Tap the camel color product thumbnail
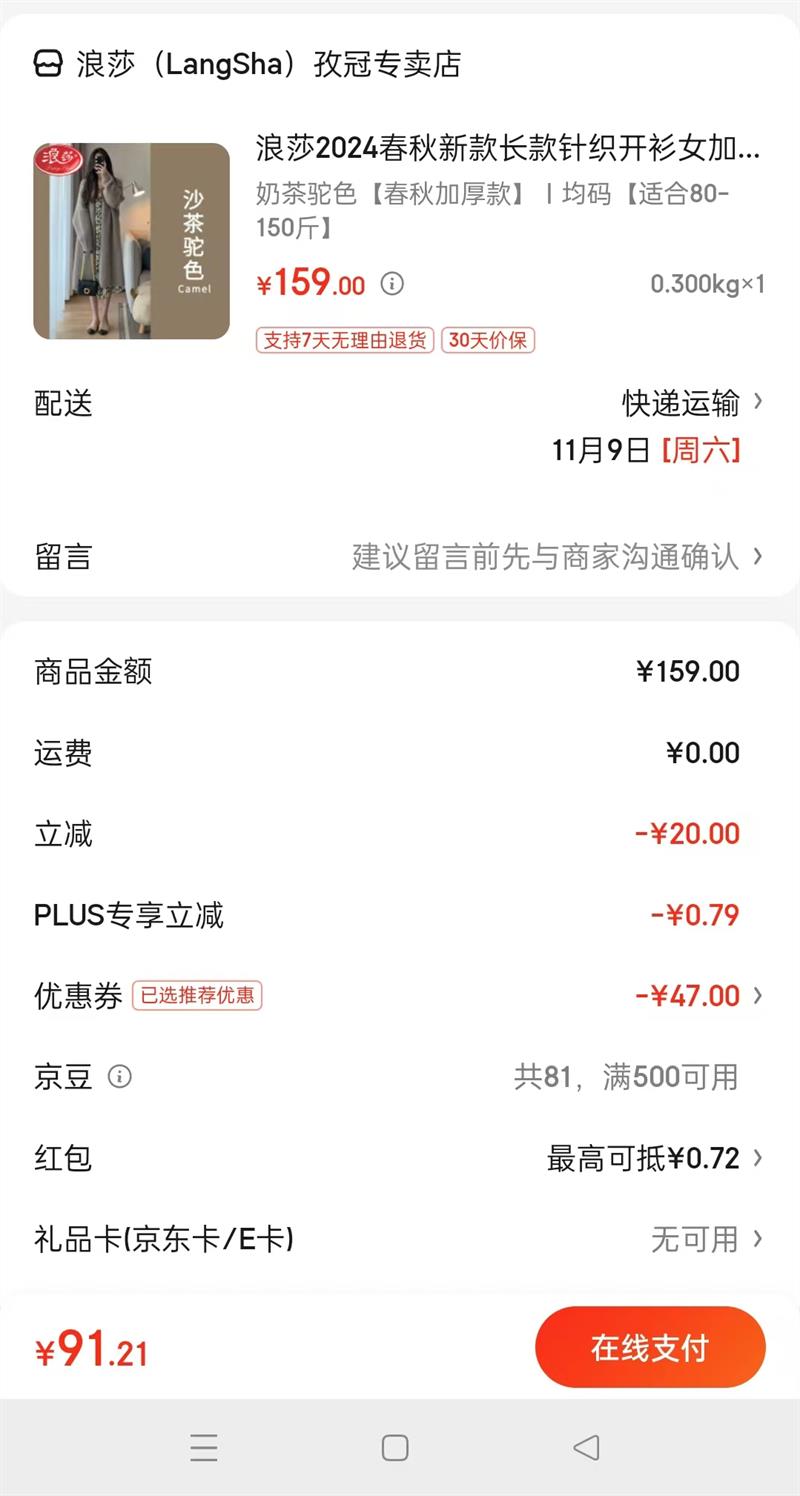 131,242
